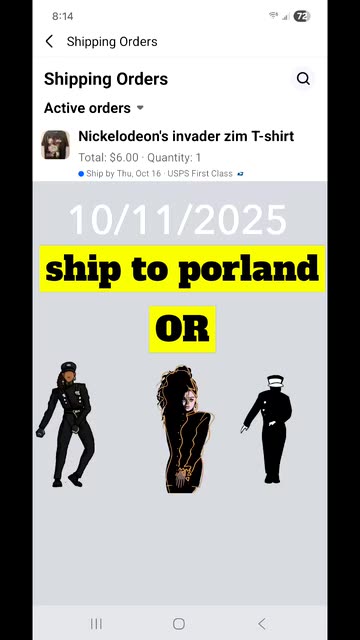This screenshot has height=640, width=360.
Task: Open the Nickelodeon's invader zim T-shirt order
Action: [180, 153]
